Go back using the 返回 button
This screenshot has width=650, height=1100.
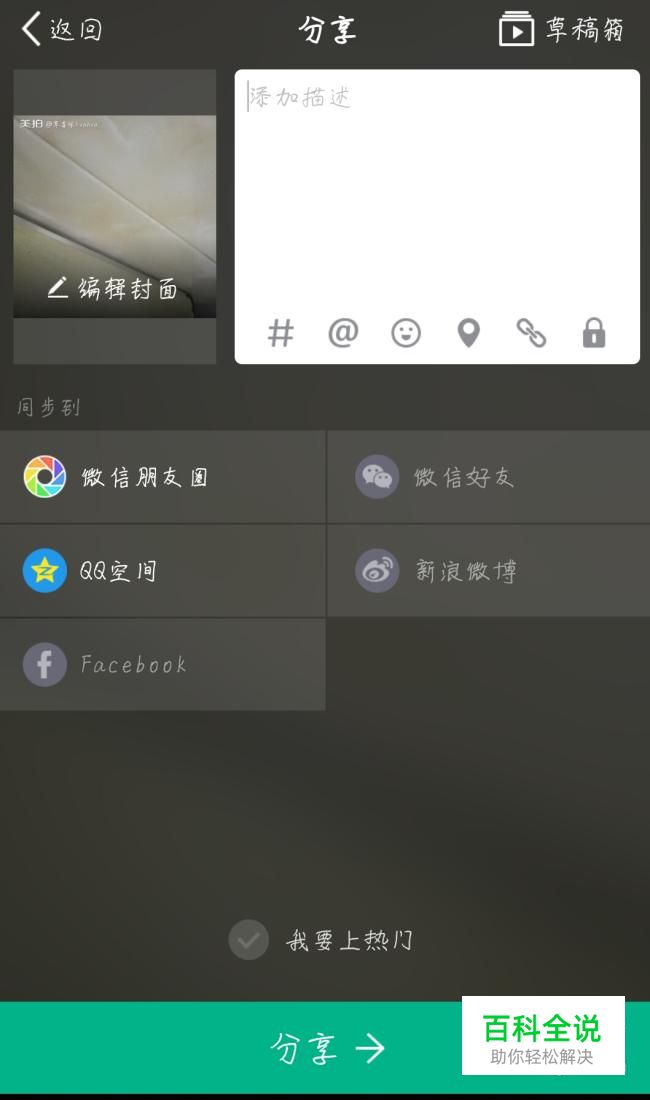point(62,29)
